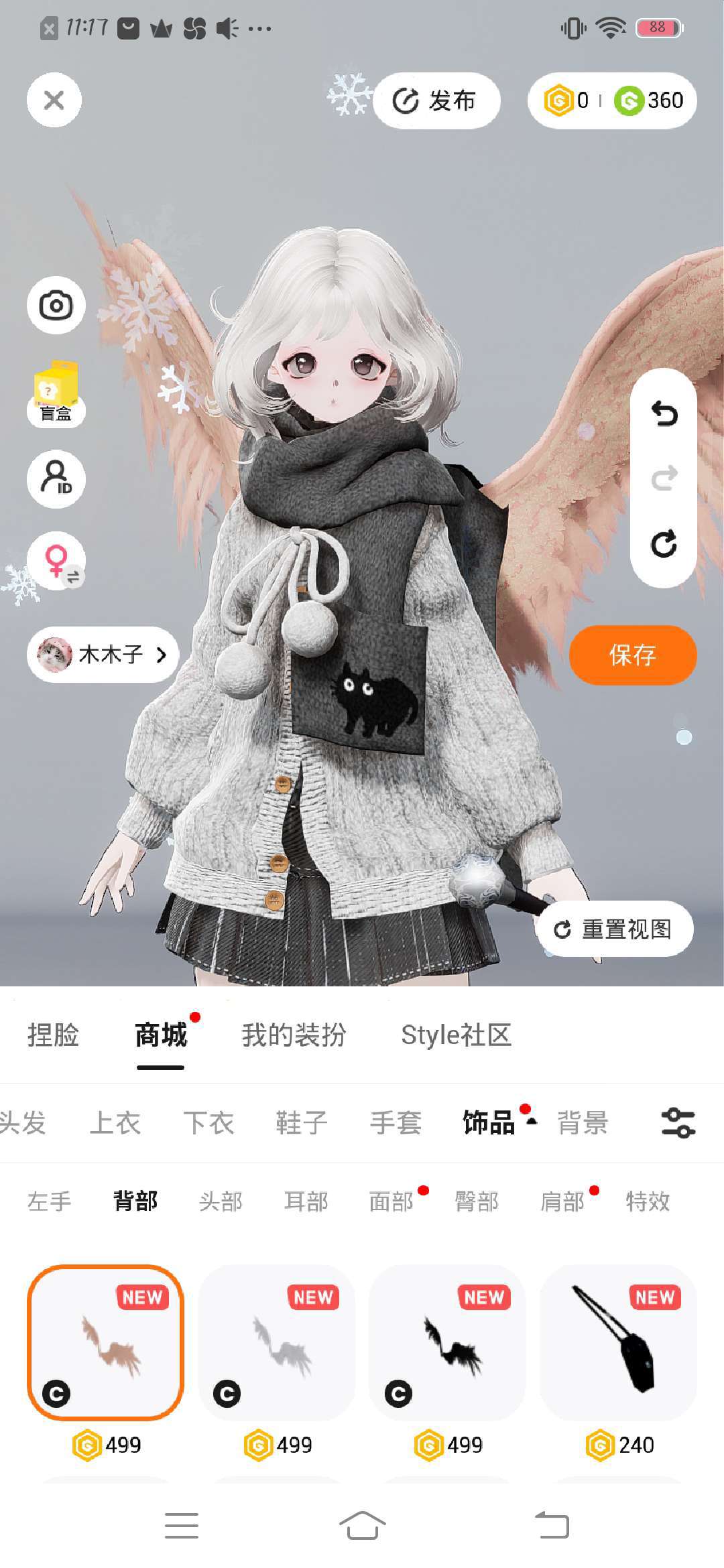Open the Style社区 tab
This screenshot has height=1568, width=724.
pyautogui.click(x=456, y=1035)
